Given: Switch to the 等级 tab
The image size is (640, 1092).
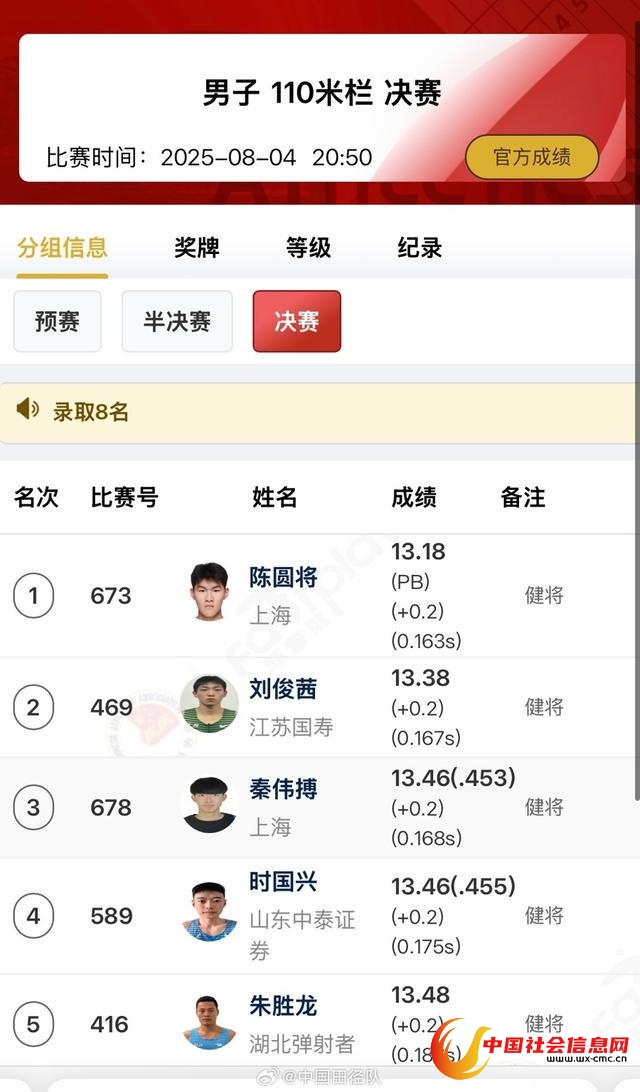Looking at the screenshot, I should 308,248.
